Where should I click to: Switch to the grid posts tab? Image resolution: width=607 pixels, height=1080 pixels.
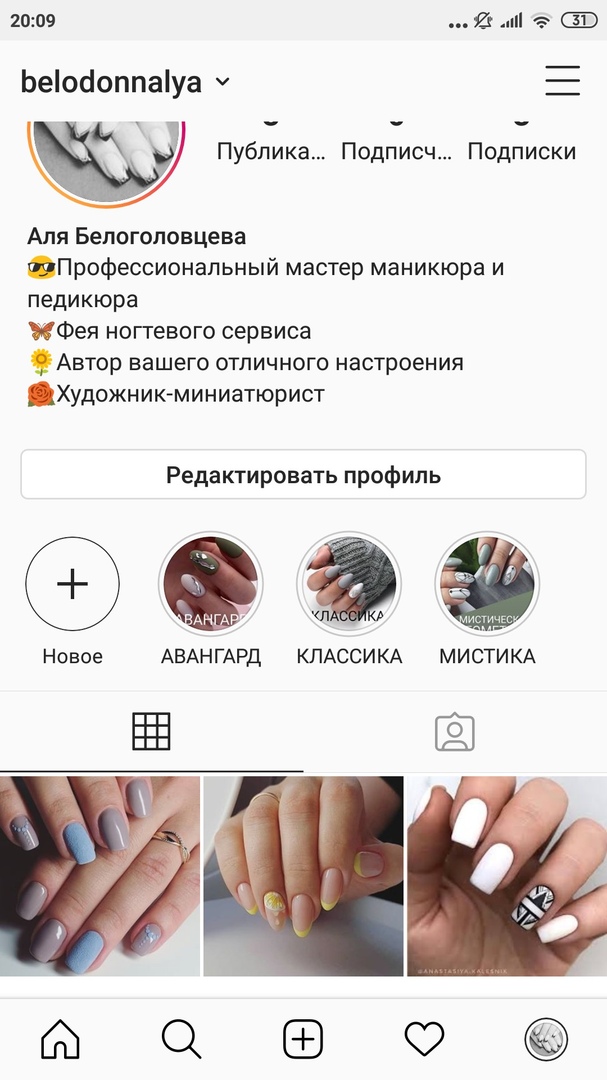151,732
